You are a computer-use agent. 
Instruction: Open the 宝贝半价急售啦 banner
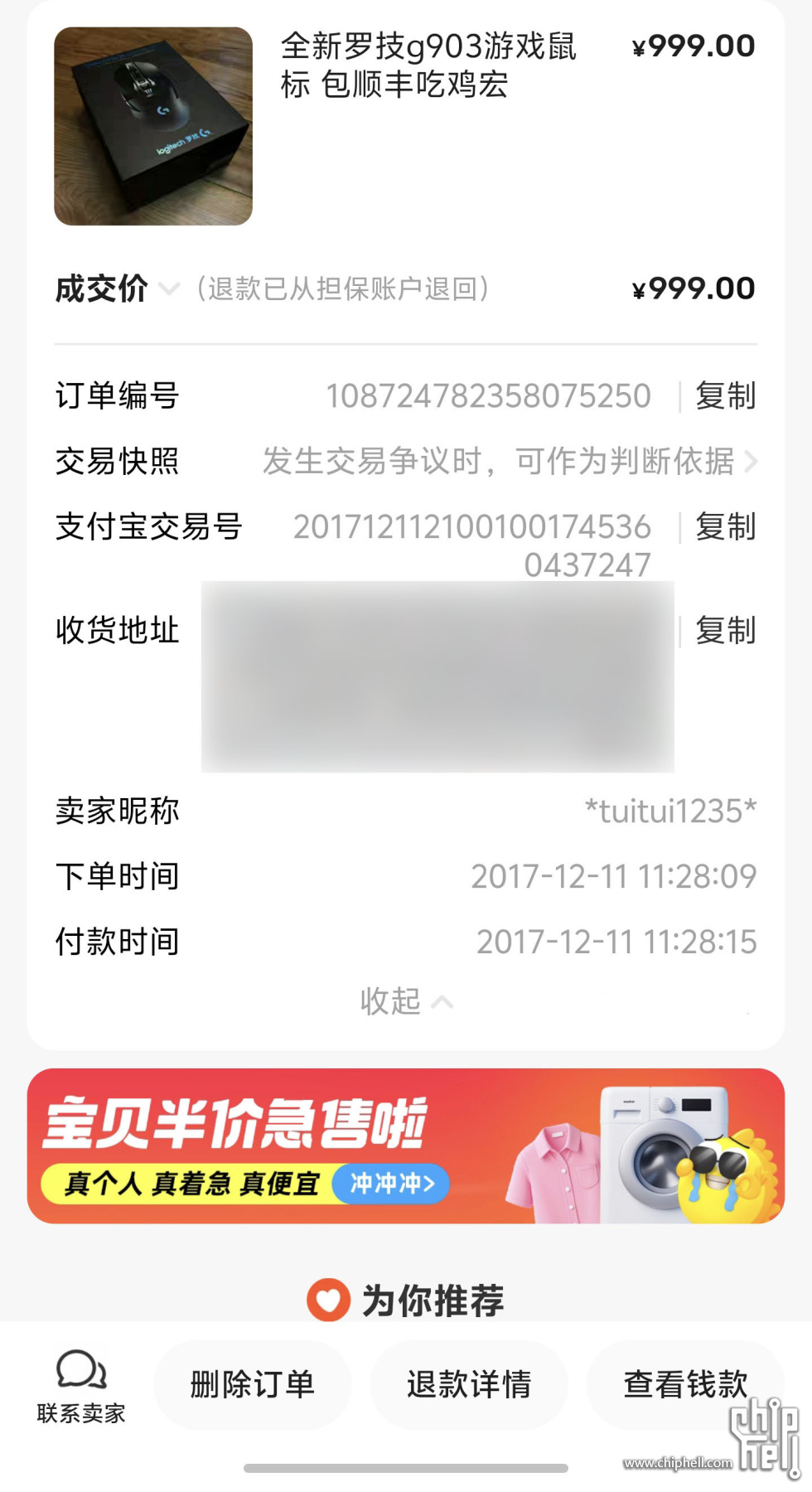[x=405, y=1146]
